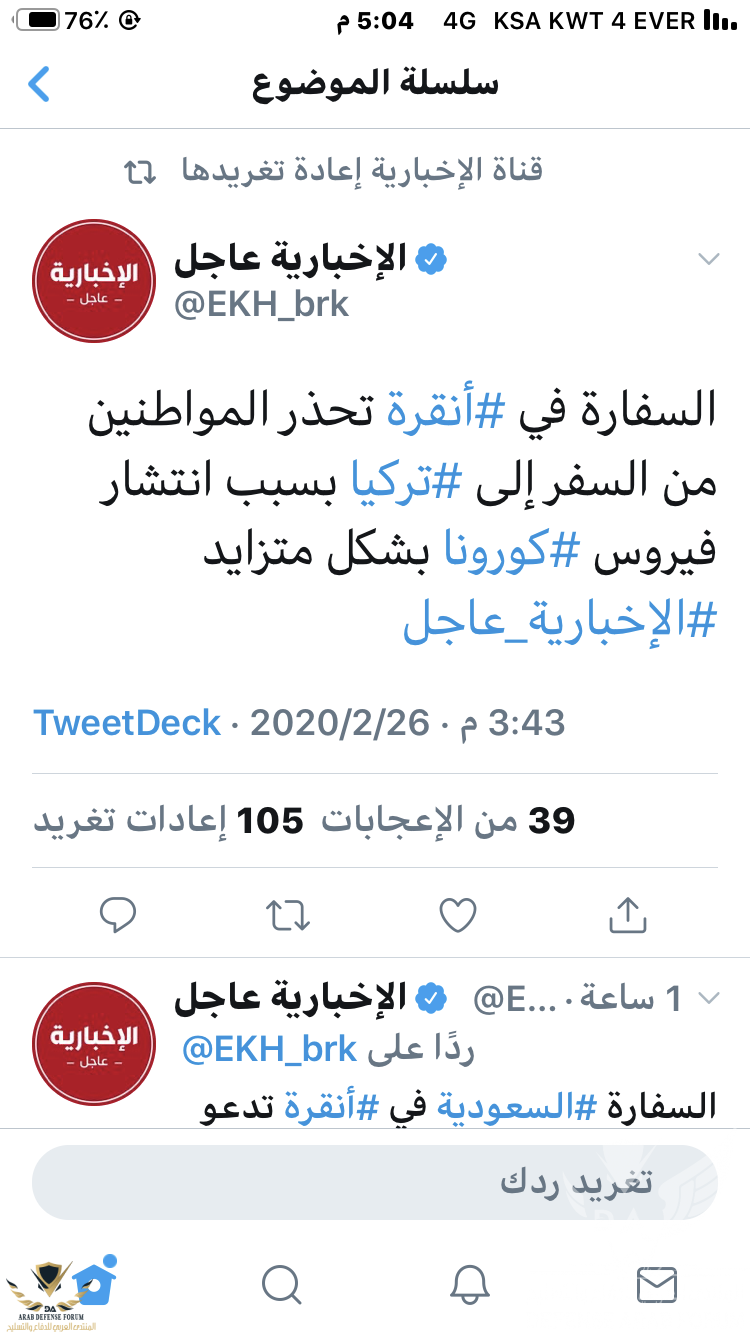Image resolution: width=750 pixels, height=1334 pixels.
Task: Tap the TweetDeck source link
Action: pos(127,722)
